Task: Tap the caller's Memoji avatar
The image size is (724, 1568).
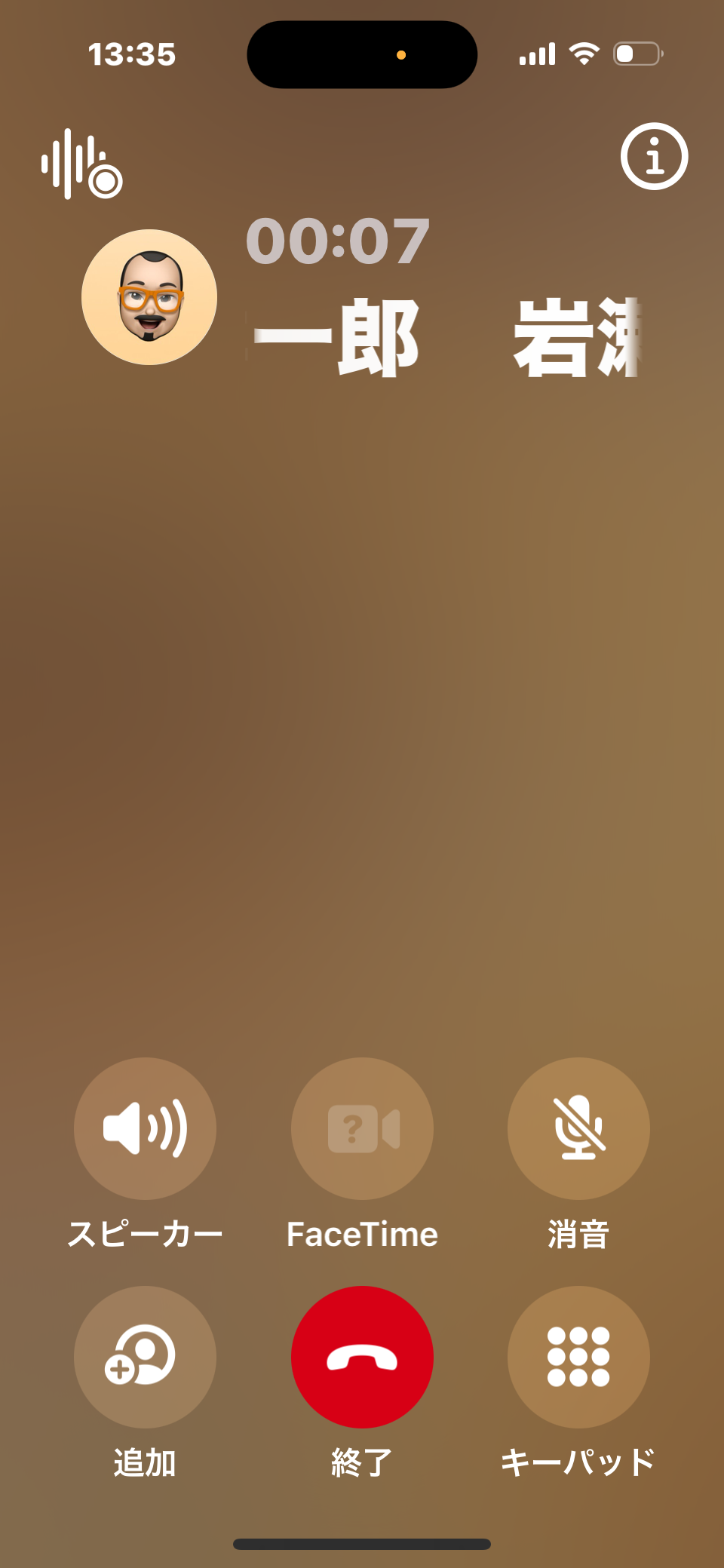Action: [149, 297]
